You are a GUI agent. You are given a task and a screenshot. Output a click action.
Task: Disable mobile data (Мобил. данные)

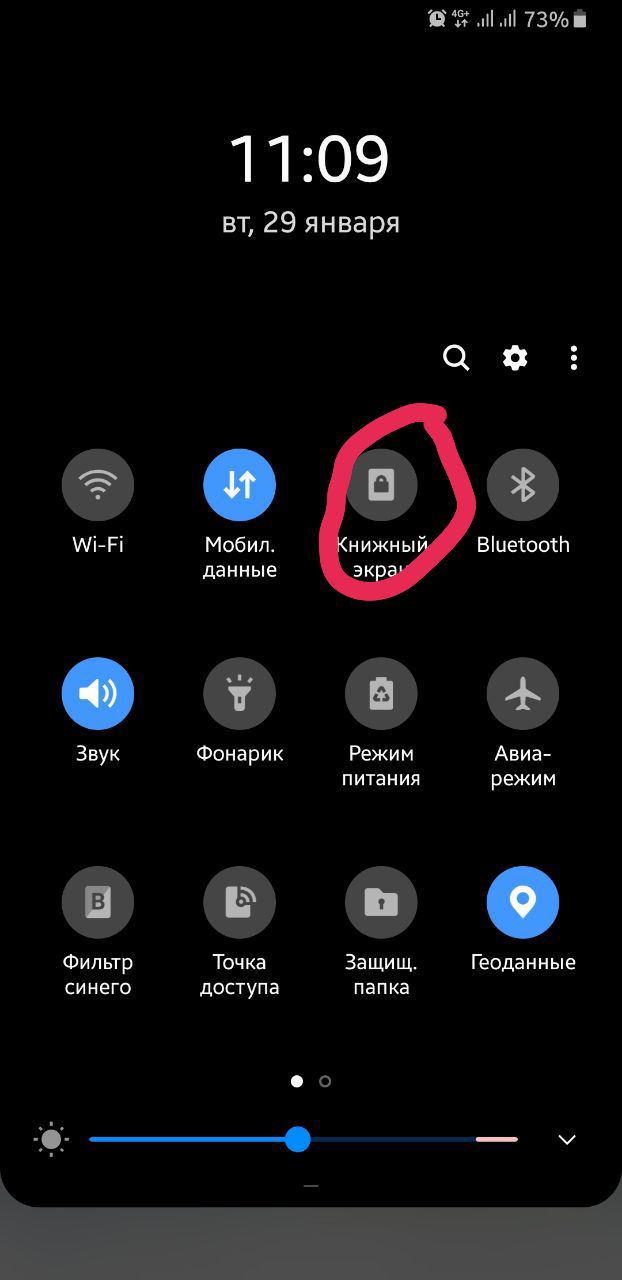pos(240,486)
